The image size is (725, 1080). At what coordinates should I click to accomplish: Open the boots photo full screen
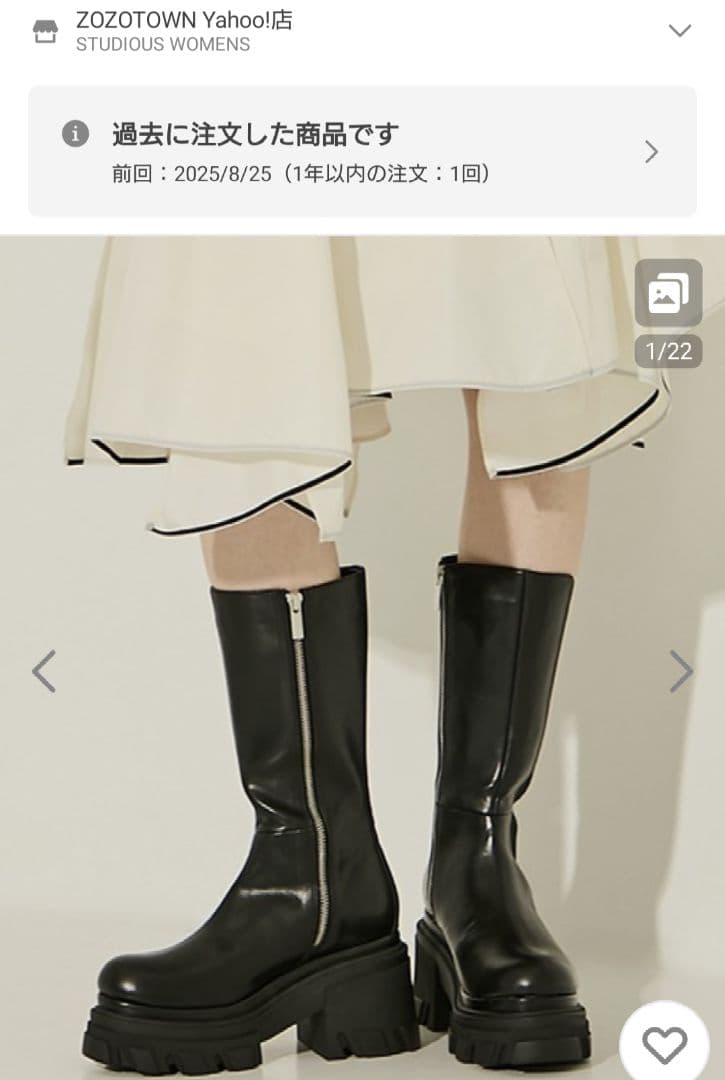(x=362, y=700)
